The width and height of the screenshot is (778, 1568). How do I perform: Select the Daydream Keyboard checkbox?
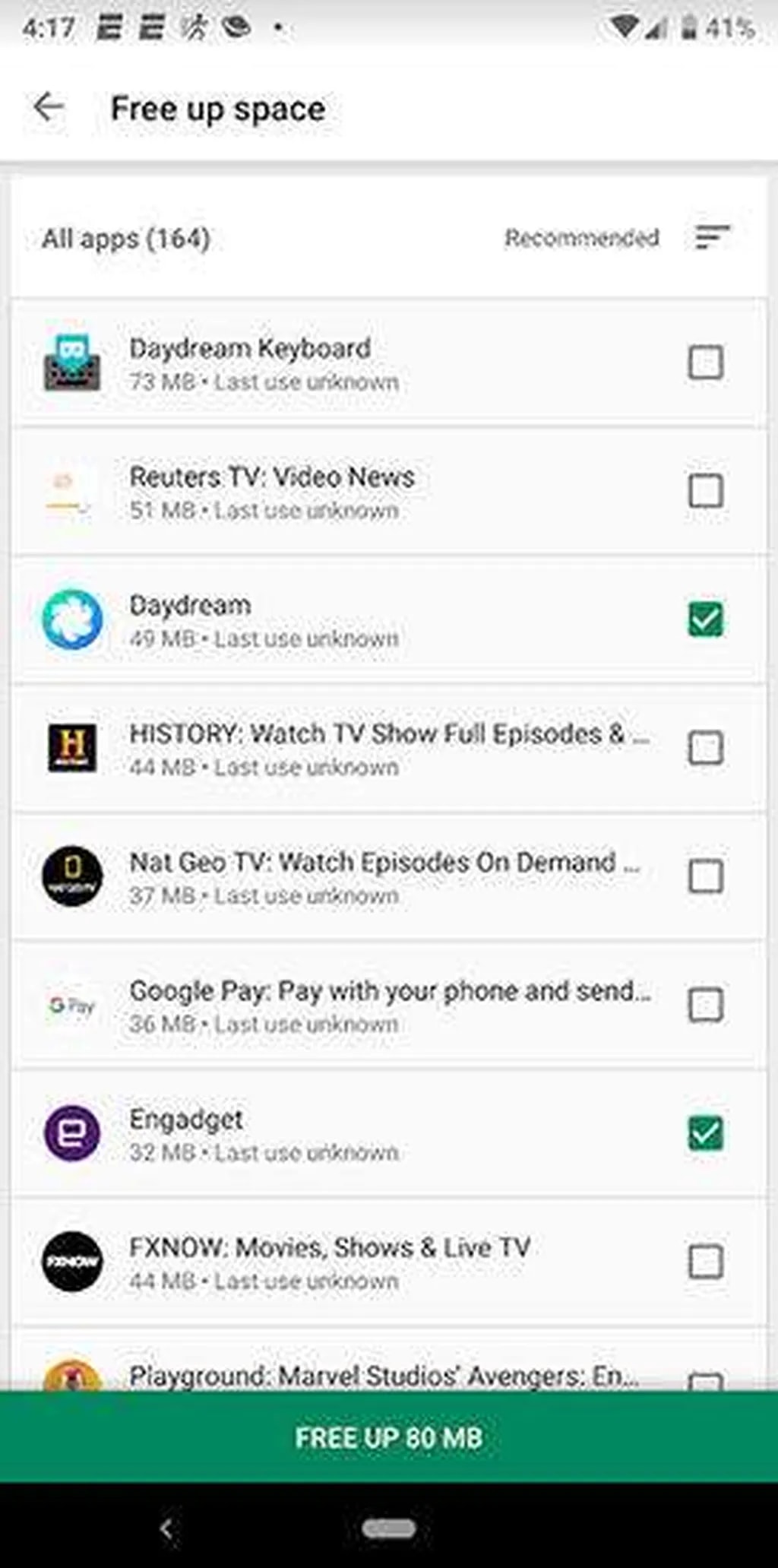(x=705, y=363)
